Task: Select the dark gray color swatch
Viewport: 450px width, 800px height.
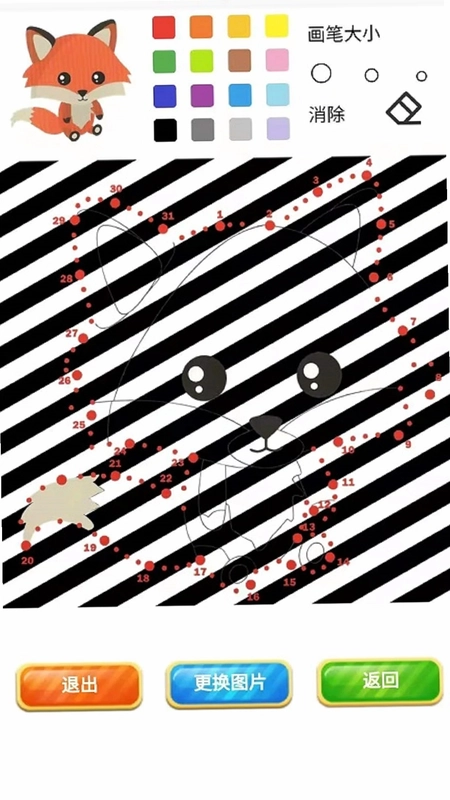Action: 203,130
